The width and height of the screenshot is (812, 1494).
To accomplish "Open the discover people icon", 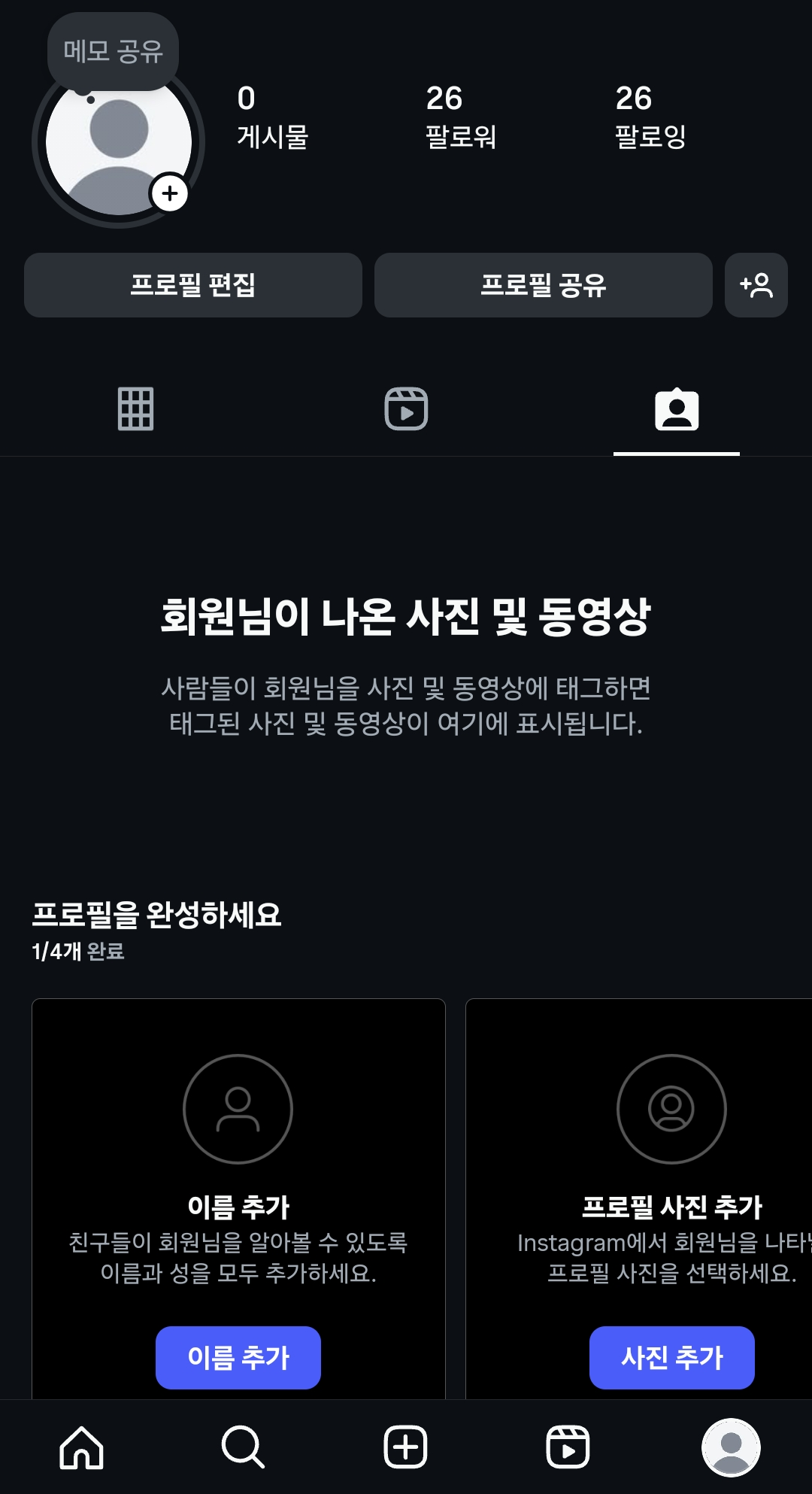I will click(756, 285).
